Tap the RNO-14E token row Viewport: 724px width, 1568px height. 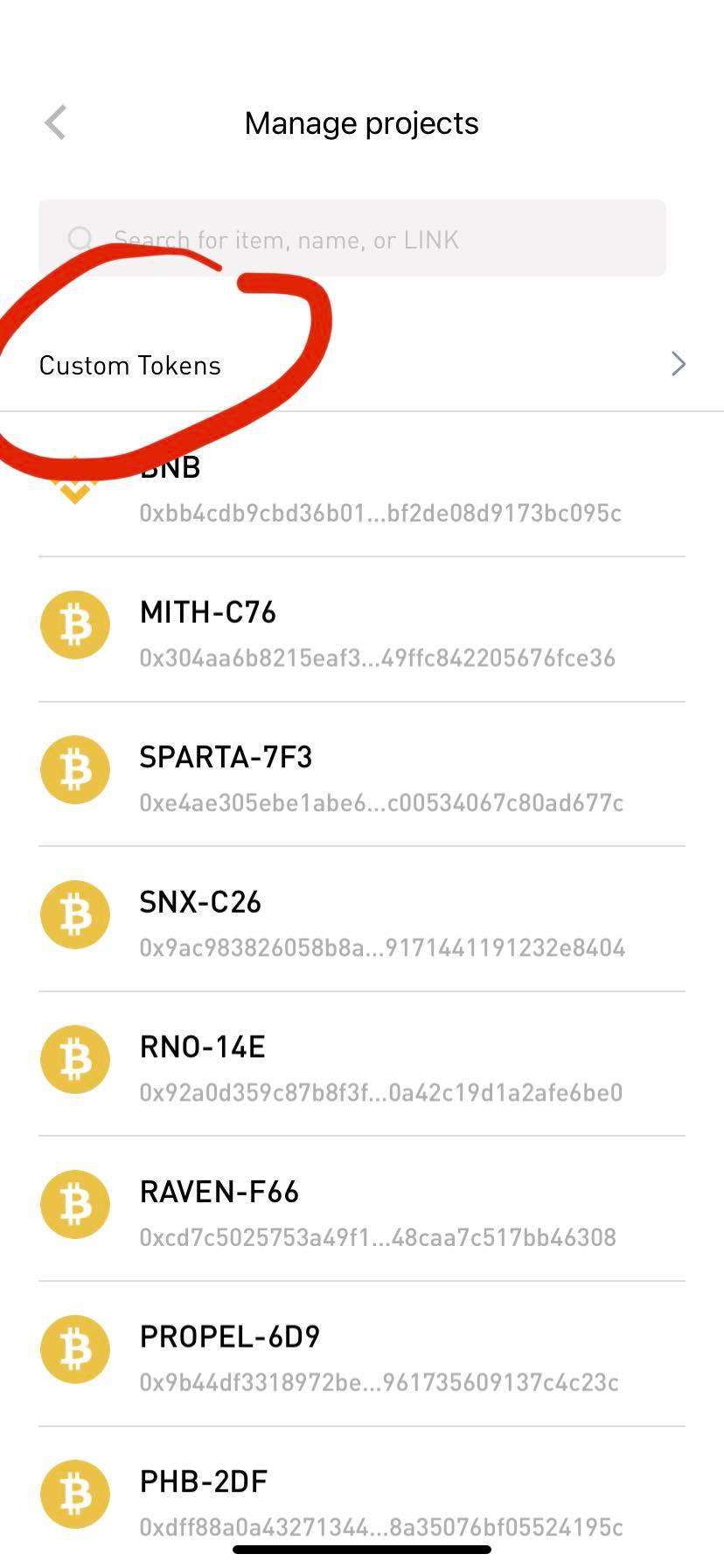(x=361, y=1066)
